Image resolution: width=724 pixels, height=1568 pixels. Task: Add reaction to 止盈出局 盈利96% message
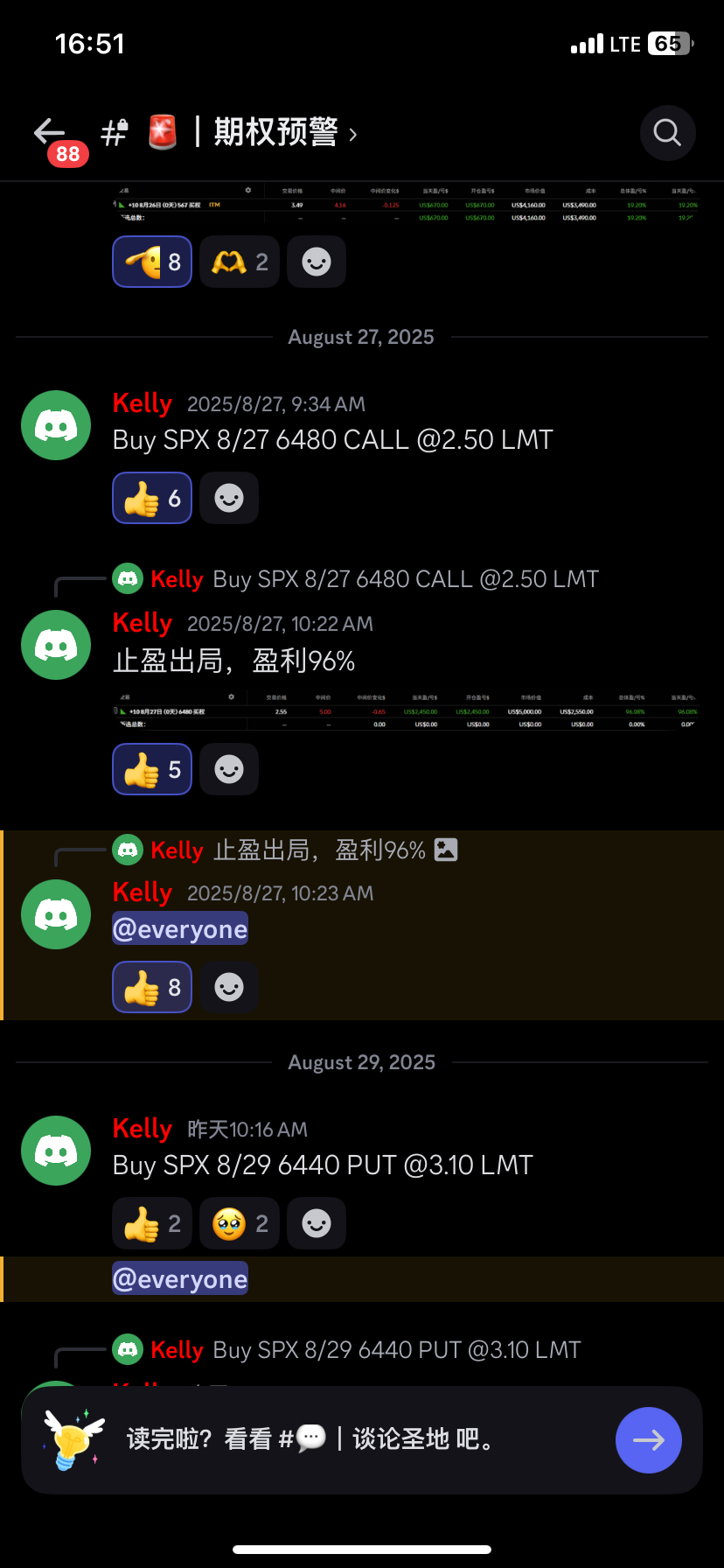pos(229,769)
